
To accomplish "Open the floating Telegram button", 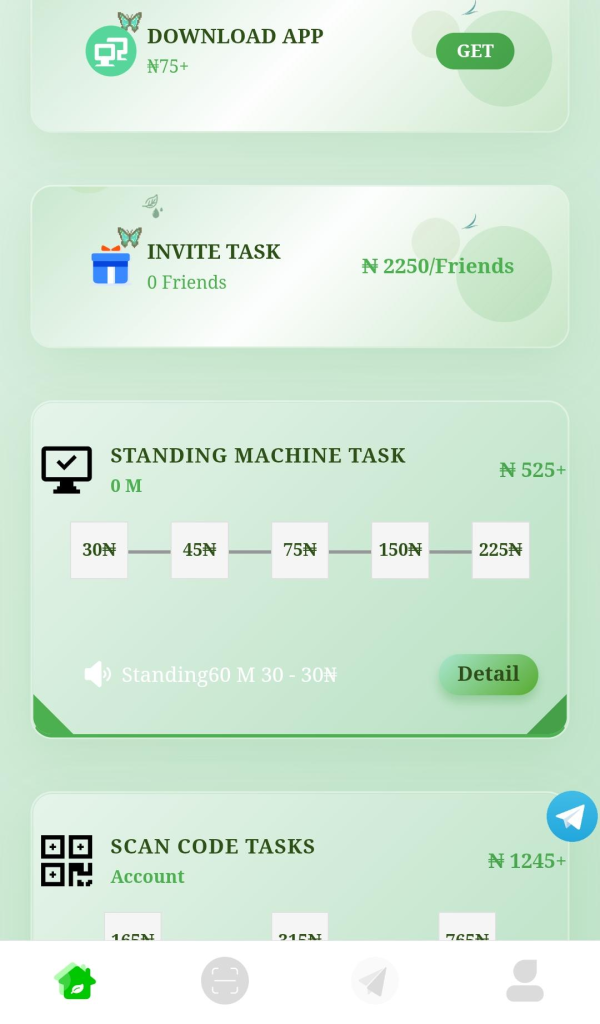I will pyautogui.click(x=572, y=817).
